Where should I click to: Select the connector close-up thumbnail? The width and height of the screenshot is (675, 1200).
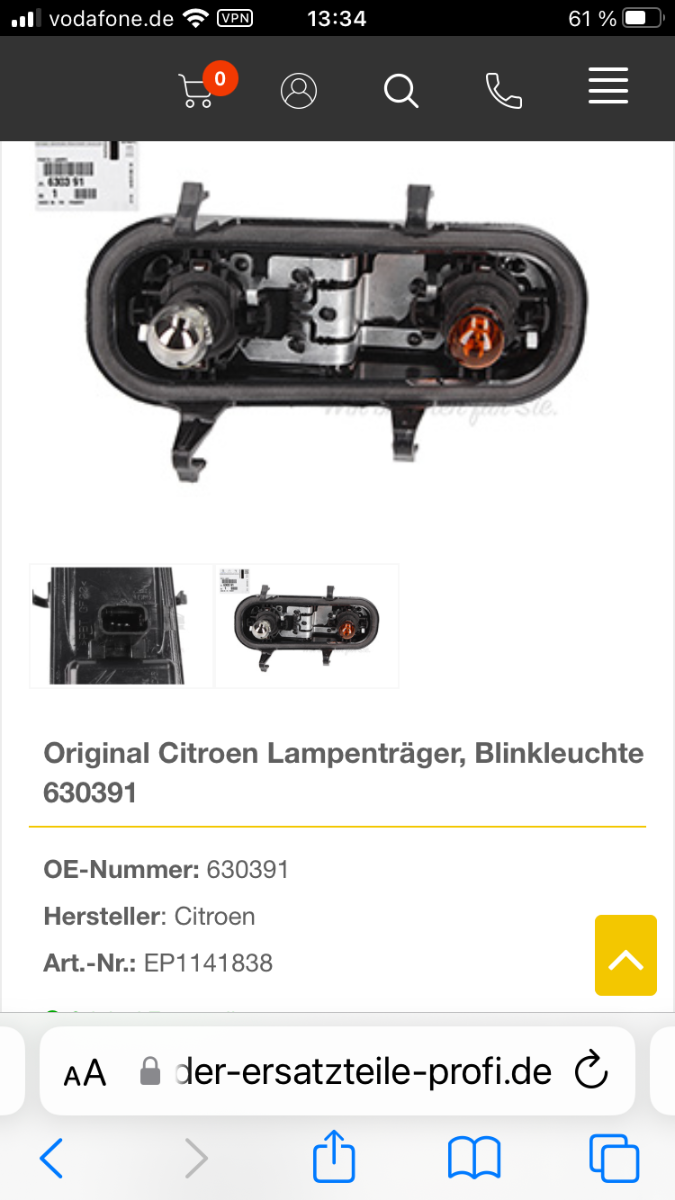pos(121,626)
